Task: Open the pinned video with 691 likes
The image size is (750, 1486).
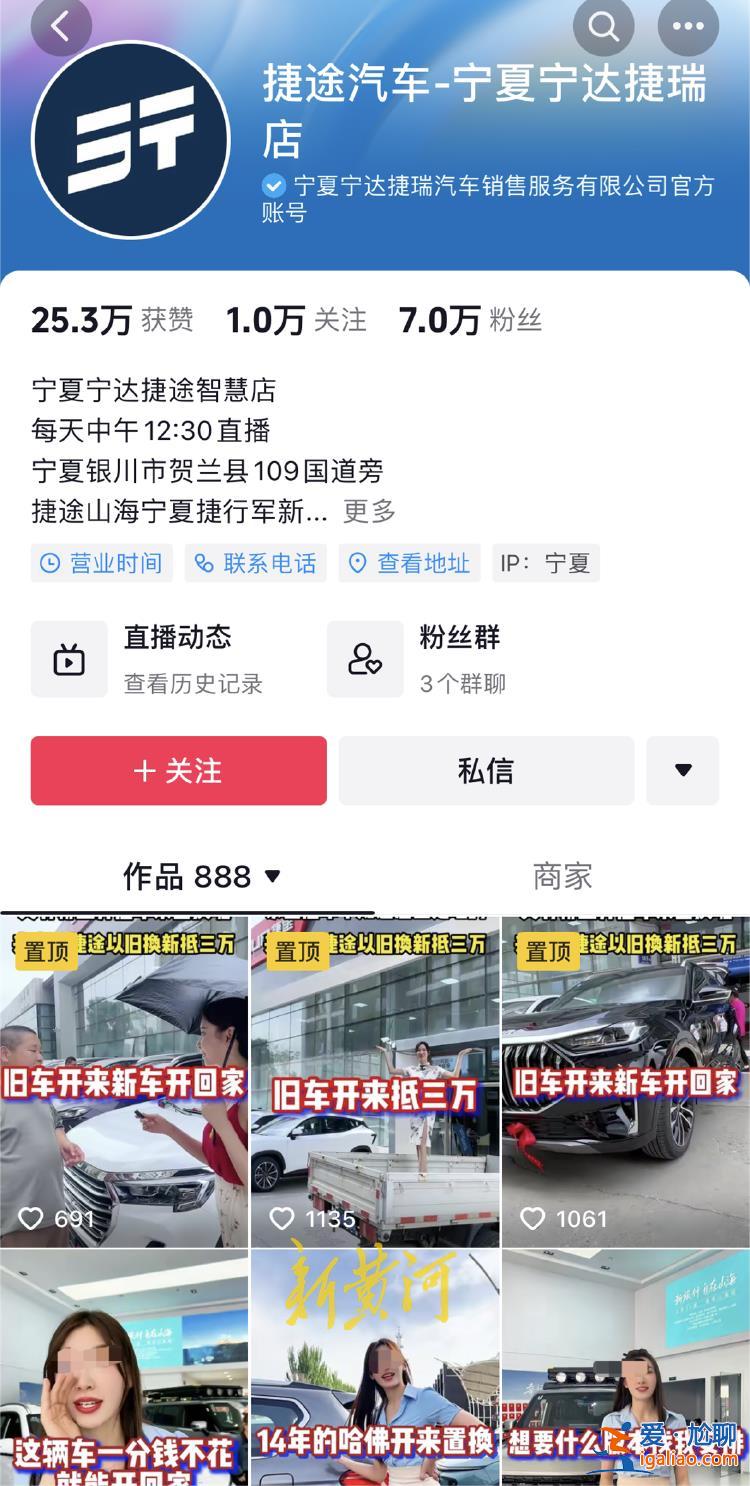Action: click(124, 1082)
